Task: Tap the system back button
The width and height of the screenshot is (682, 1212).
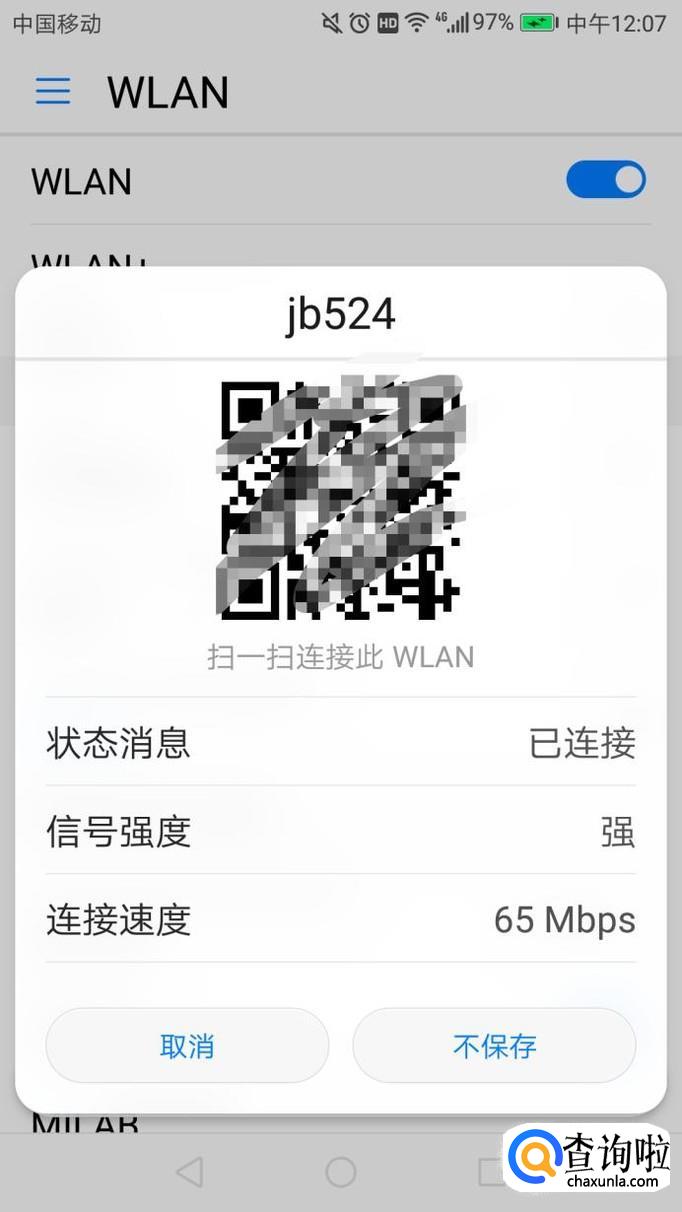Action: click(x=189, y=1172)
